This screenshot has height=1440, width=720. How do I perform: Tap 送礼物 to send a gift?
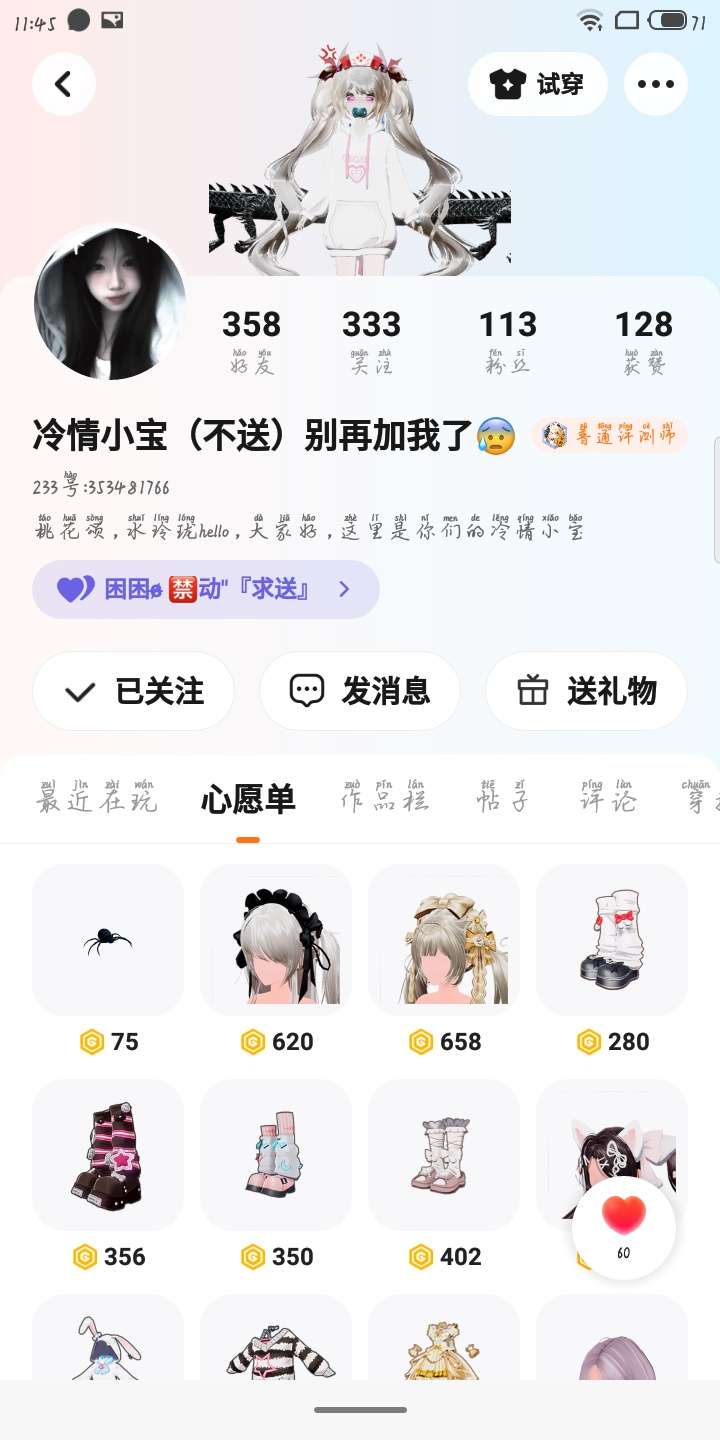click(x=586, y=690)
